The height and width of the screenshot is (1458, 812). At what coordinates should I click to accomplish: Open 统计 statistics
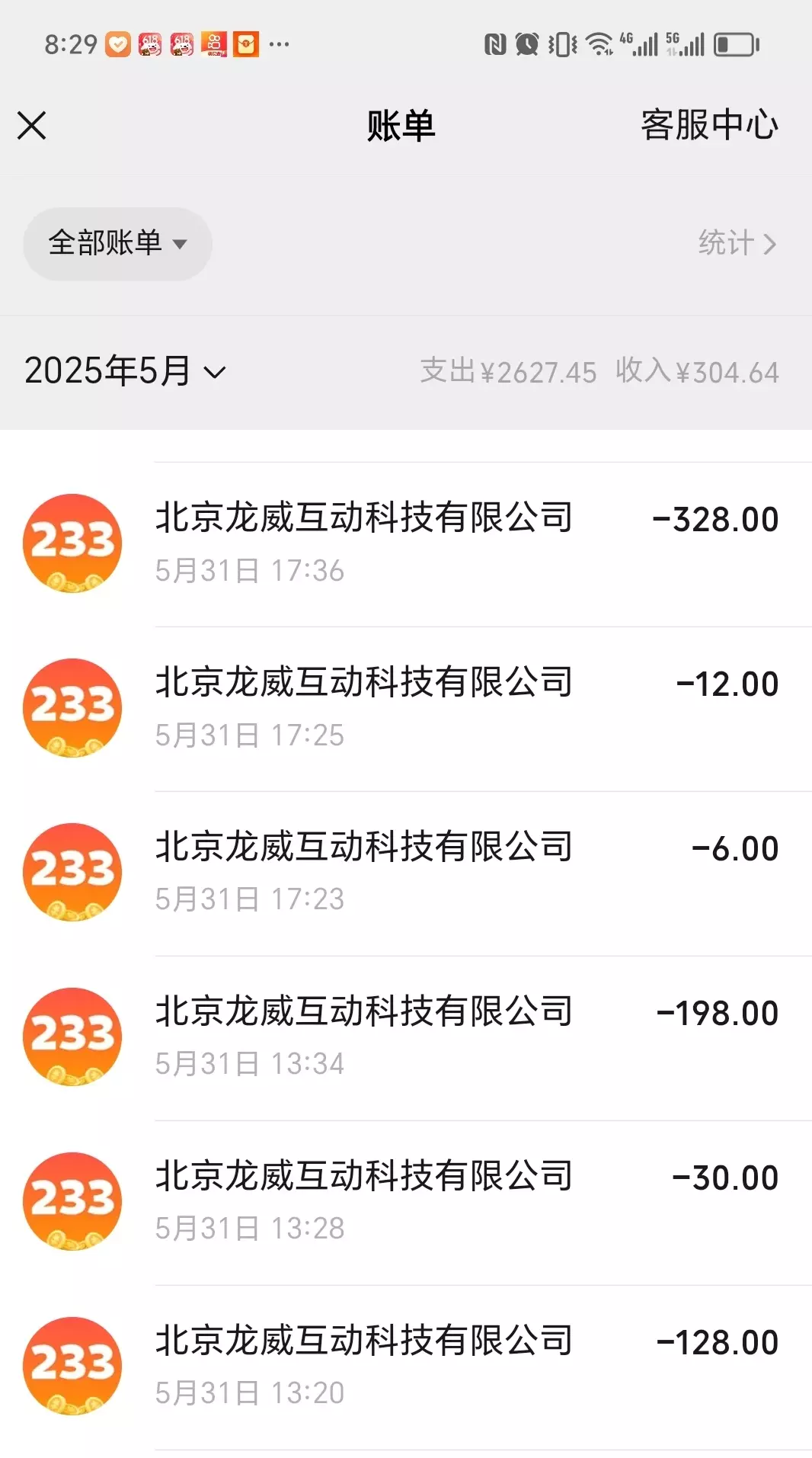click(736, 244)
